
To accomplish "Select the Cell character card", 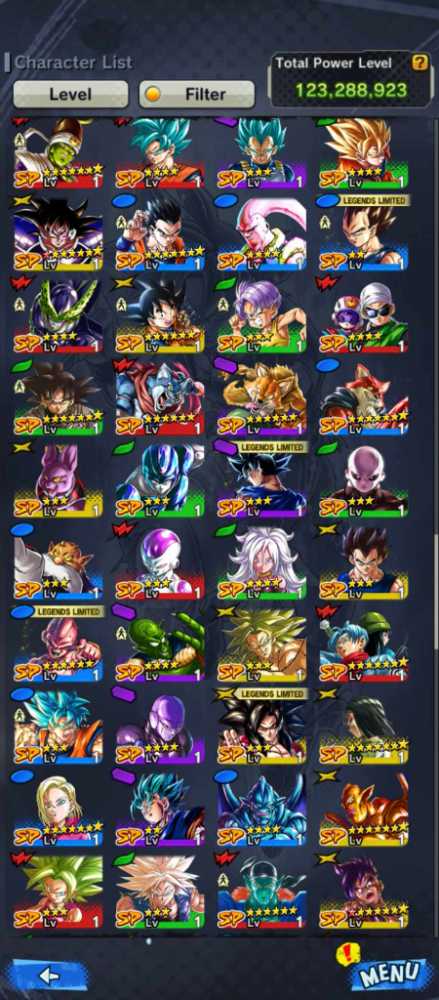I will coord(58,316).
